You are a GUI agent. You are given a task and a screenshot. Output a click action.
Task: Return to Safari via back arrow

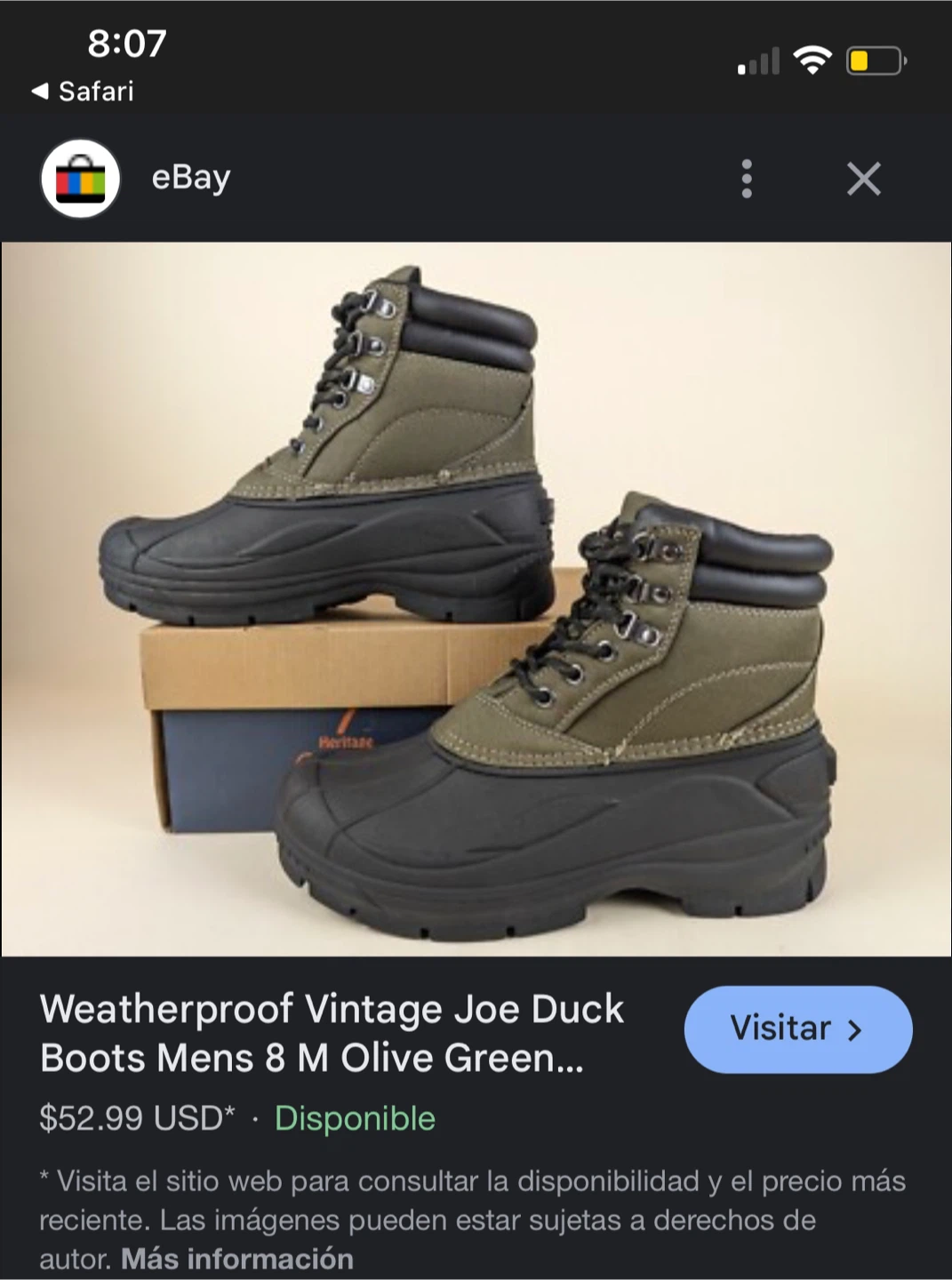(83, 91)
